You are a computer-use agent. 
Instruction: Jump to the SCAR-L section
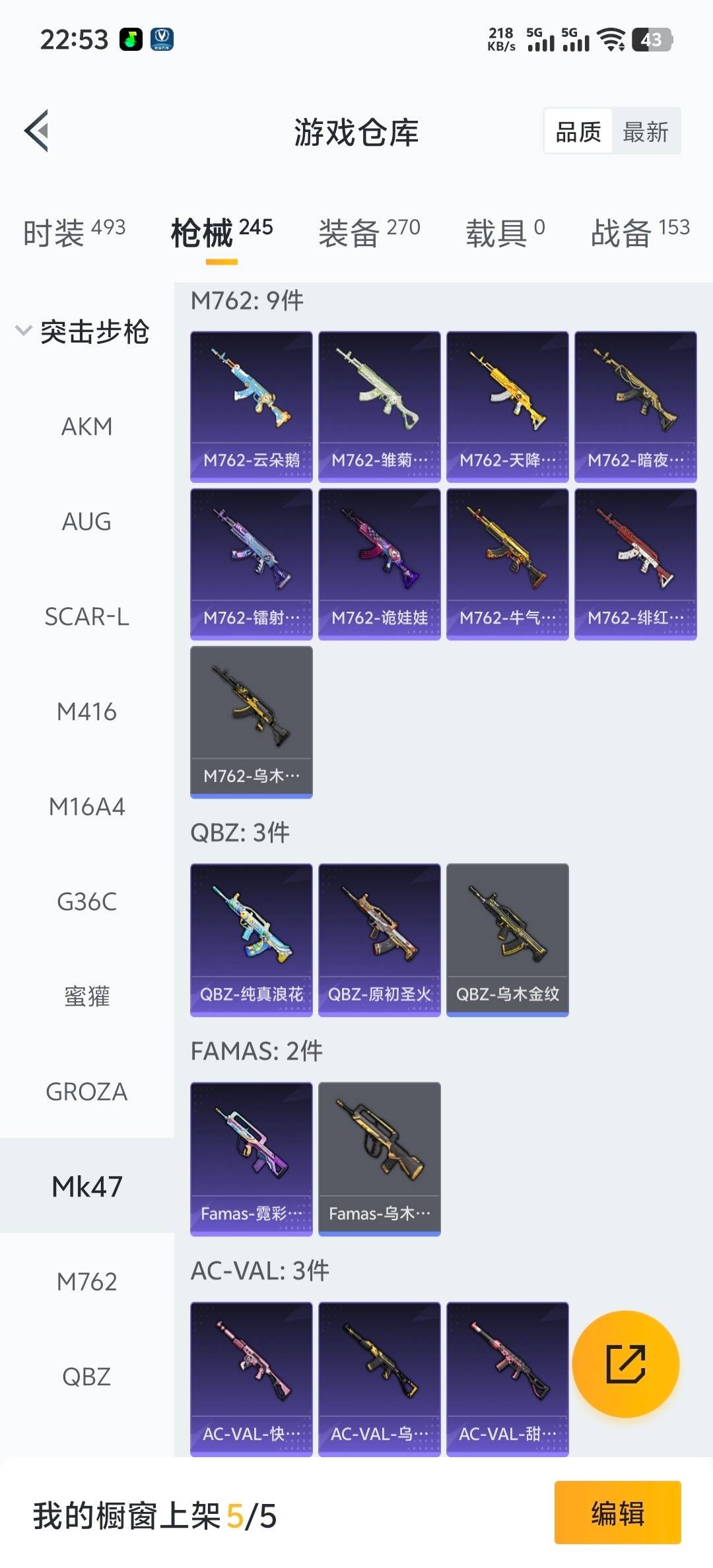click(86, 616)
